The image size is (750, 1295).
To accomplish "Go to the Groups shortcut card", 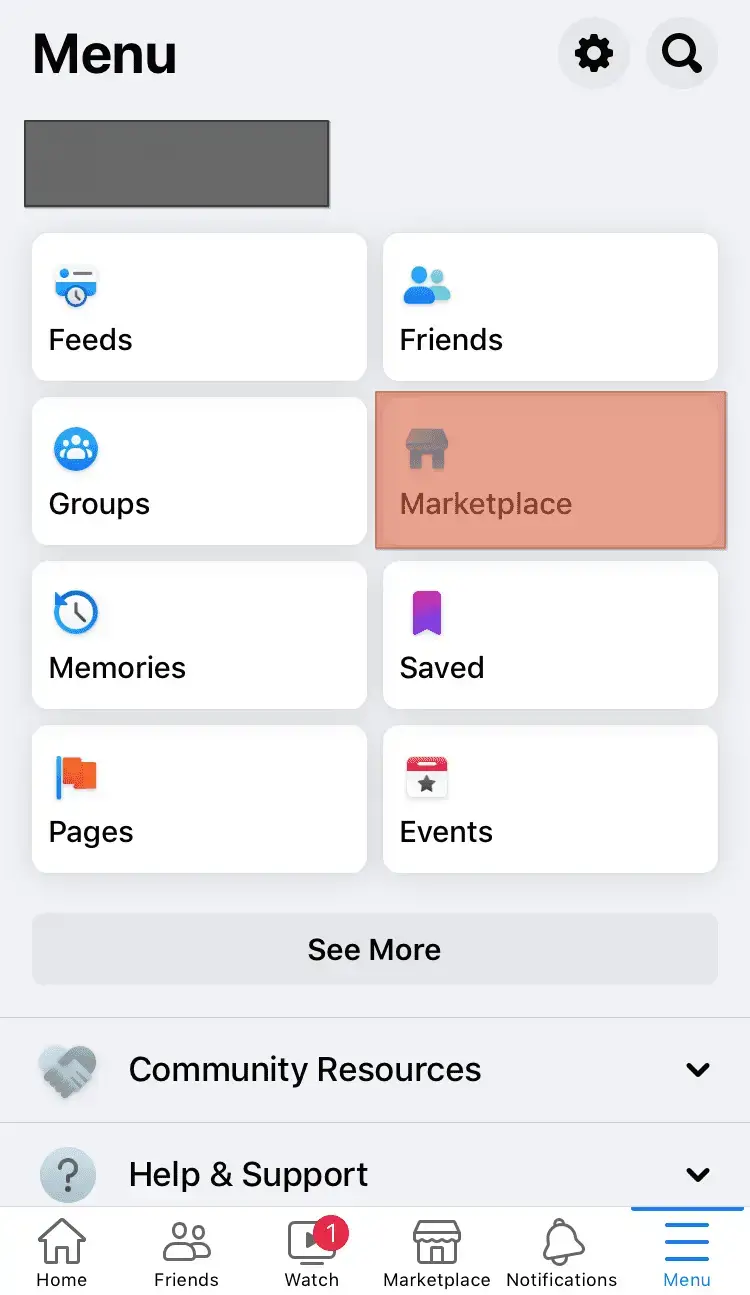I will (199, 471).
